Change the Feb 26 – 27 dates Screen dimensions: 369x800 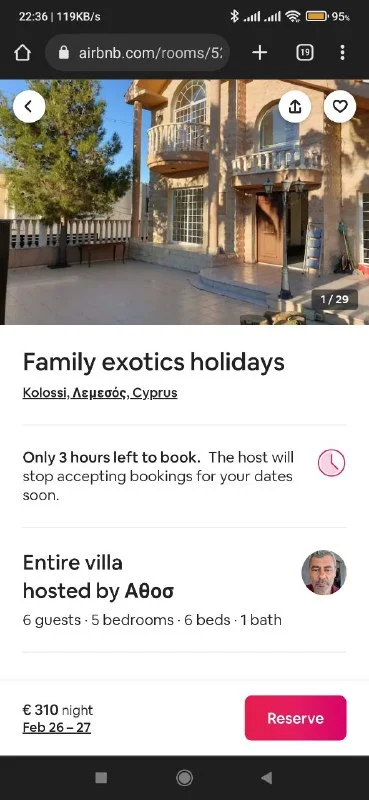pos(57,727)
